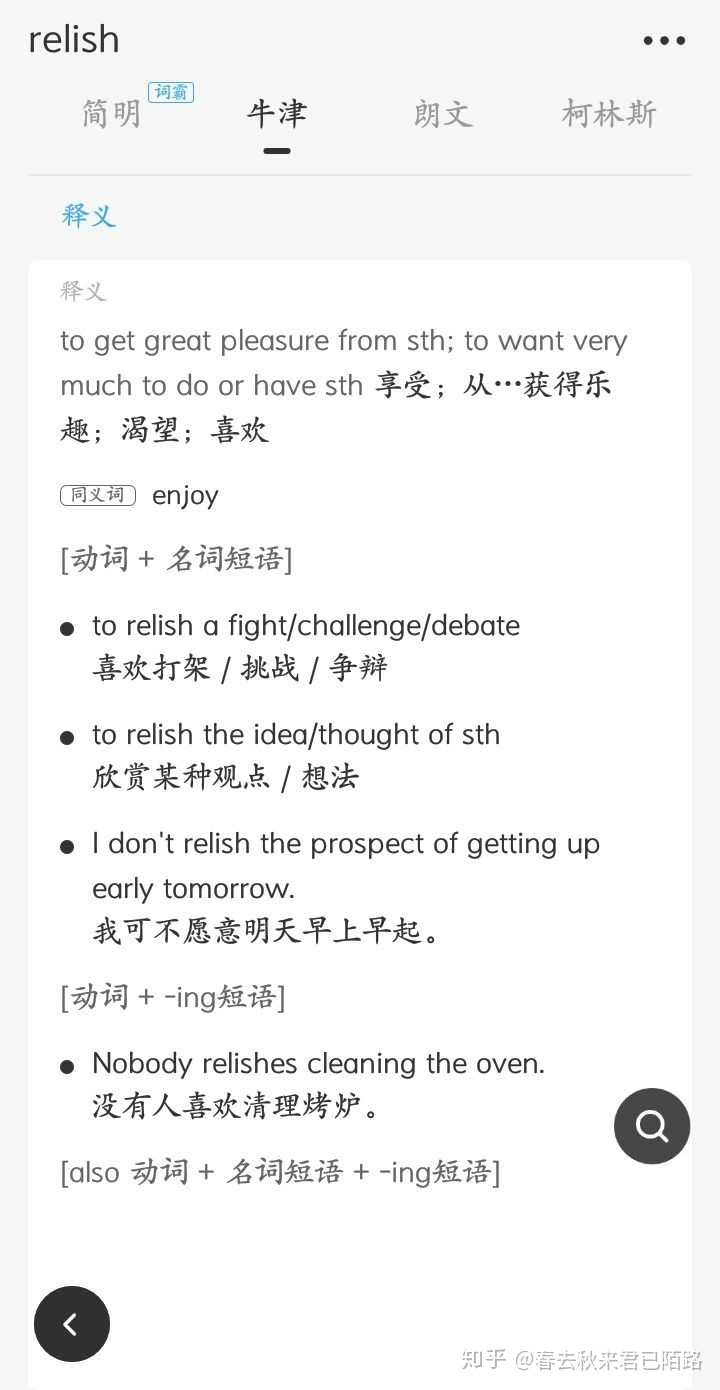The image size is (720, 1390).
Task: Select the active 牛津 tab
Action: coord(276,114)
